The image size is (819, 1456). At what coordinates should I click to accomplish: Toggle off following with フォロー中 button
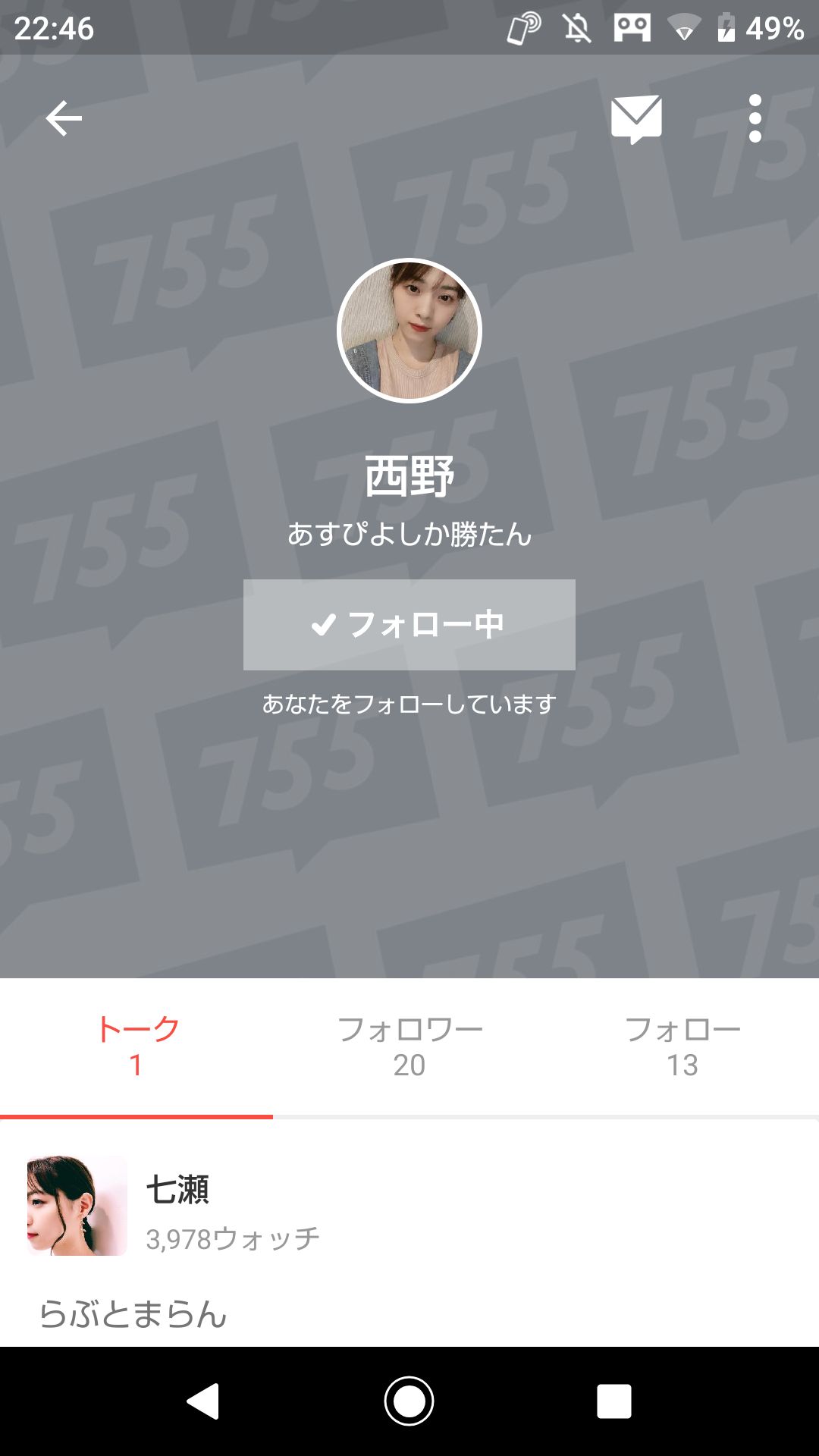point(409,623)
